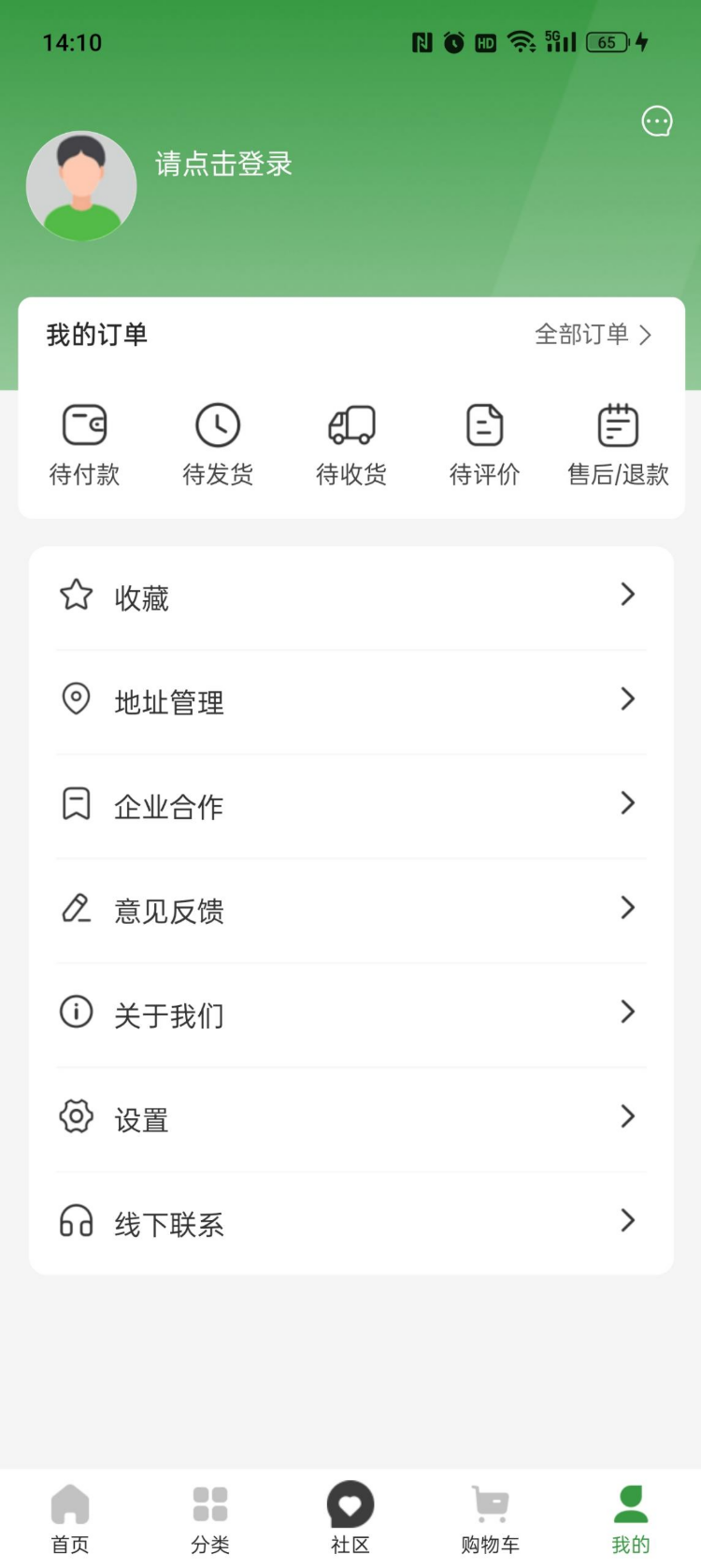Tap the profile avatar image
Image resolution: width=701 pixels, height=1568 pixels.
(81, 185)
